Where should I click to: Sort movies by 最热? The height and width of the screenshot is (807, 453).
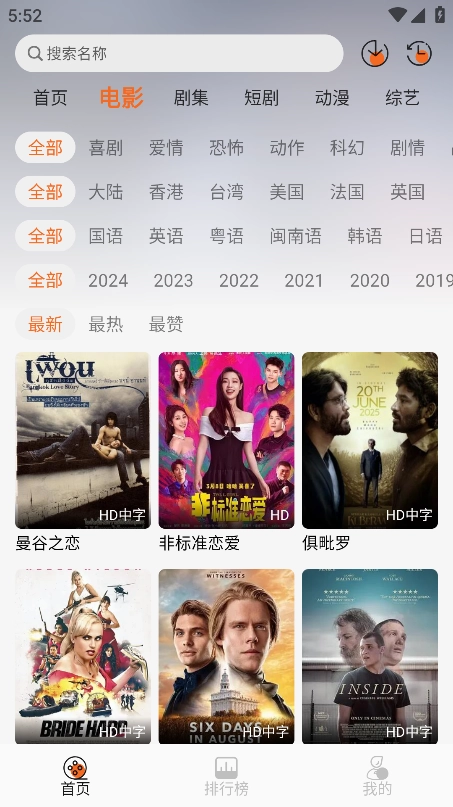point(106,324)
